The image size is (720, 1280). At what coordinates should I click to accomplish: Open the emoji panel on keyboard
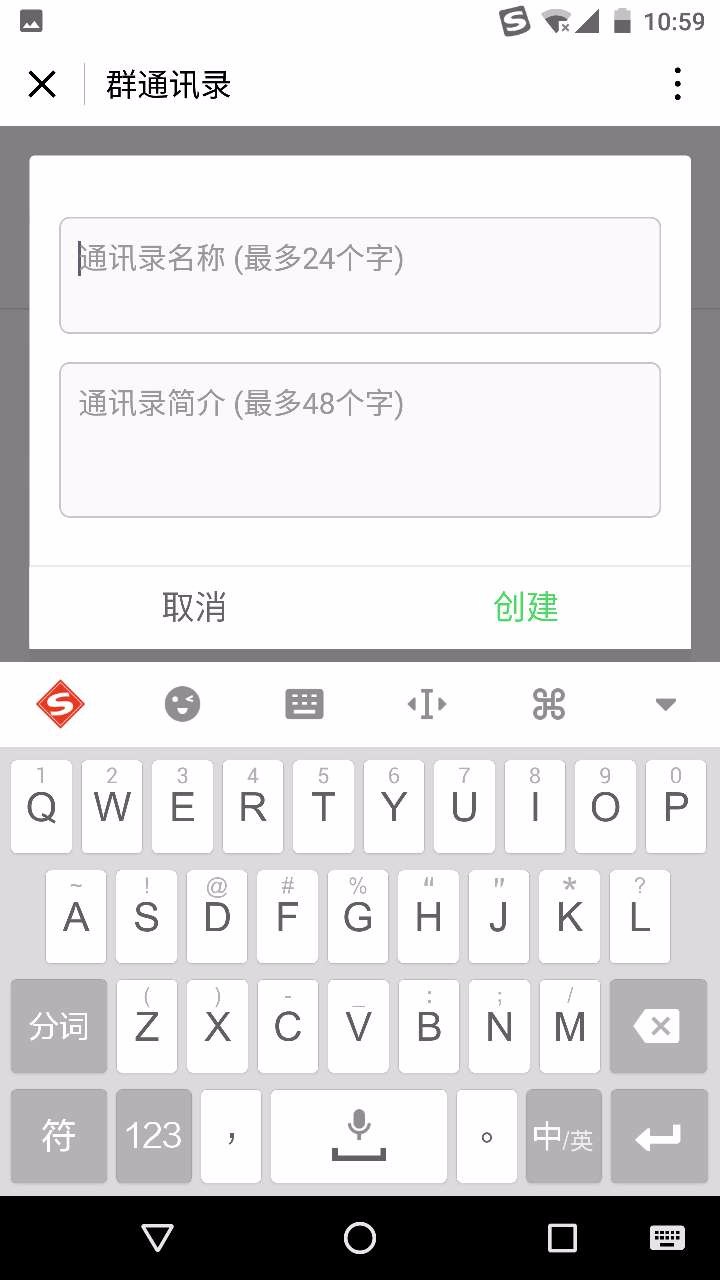(x=182, y=704)
